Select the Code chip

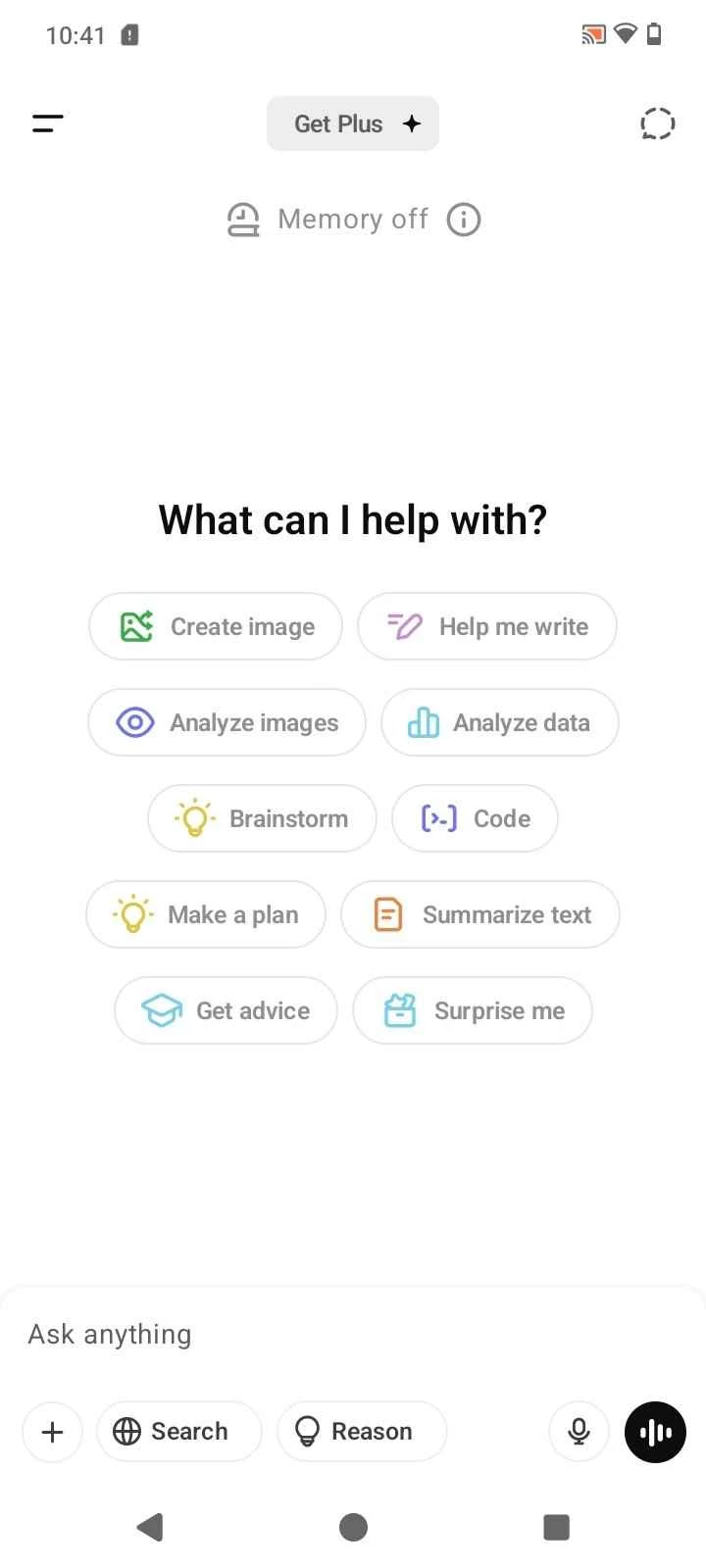475,818
